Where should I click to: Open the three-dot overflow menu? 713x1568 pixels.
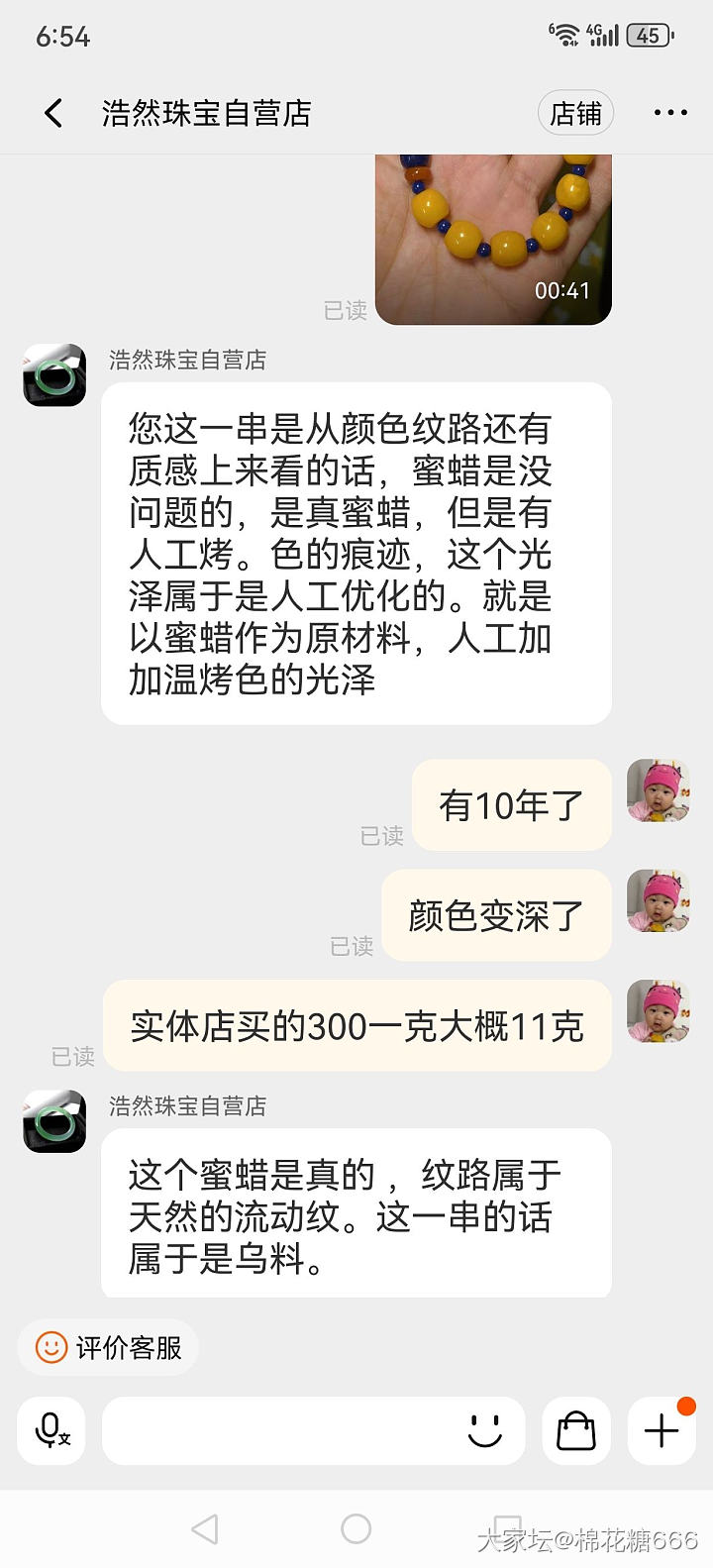pyautogui.click(x=670, y=114)
